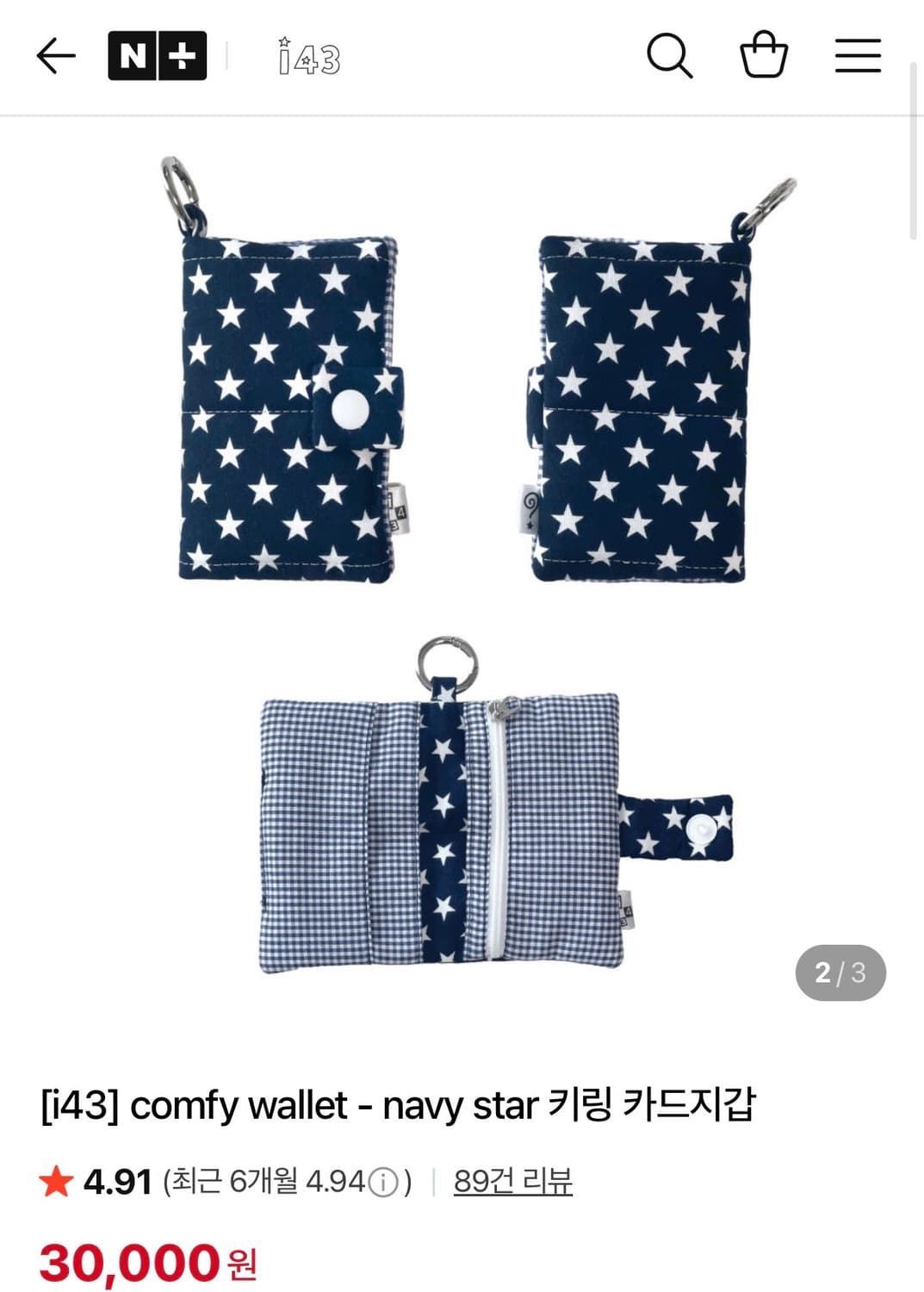Tap the 2/3 image carousel indicator
924x1292 pixels.
(x=840, y=973)
